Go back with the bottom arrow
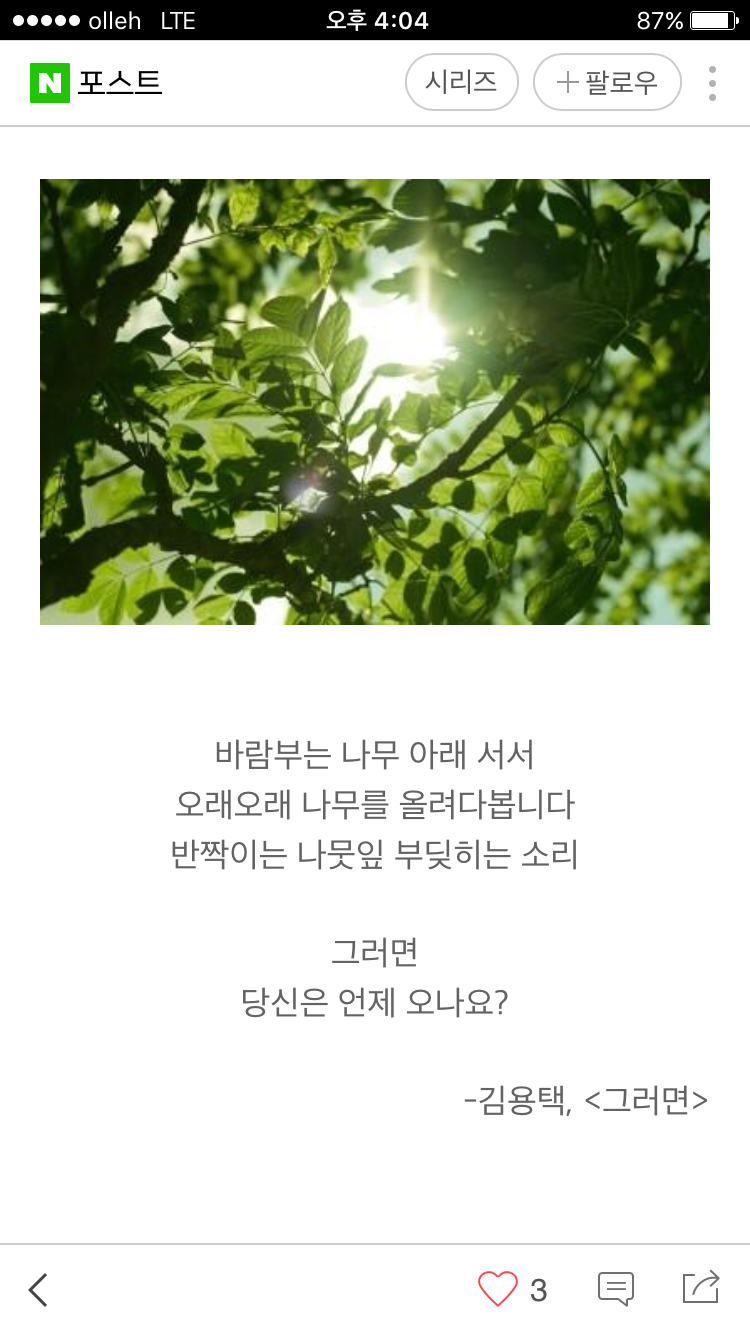 38,1290
